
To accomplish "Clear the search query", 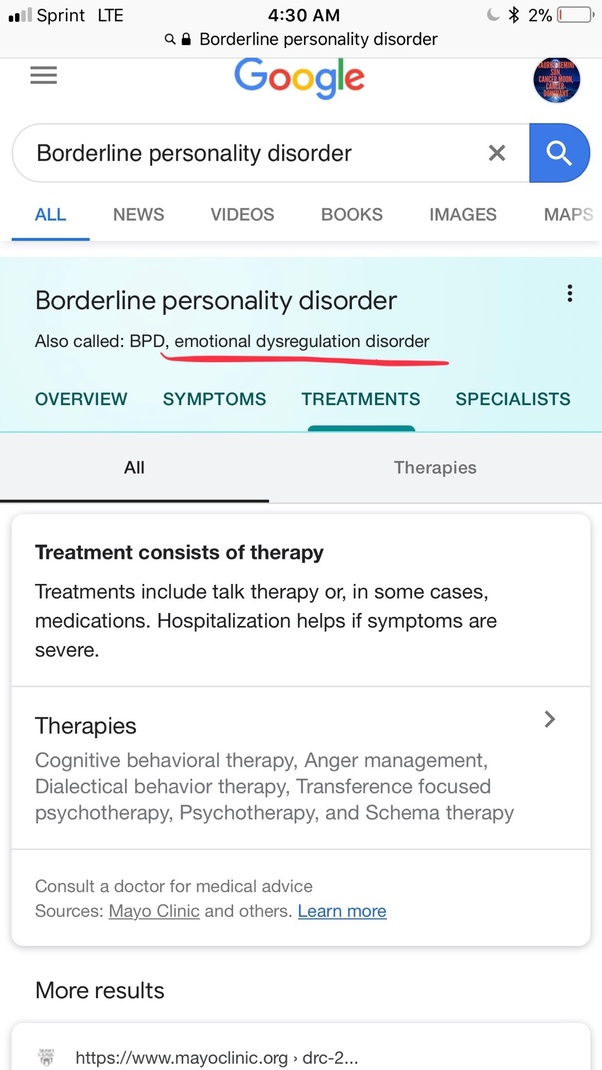I will pyautogui.click(x=497, y=154).
